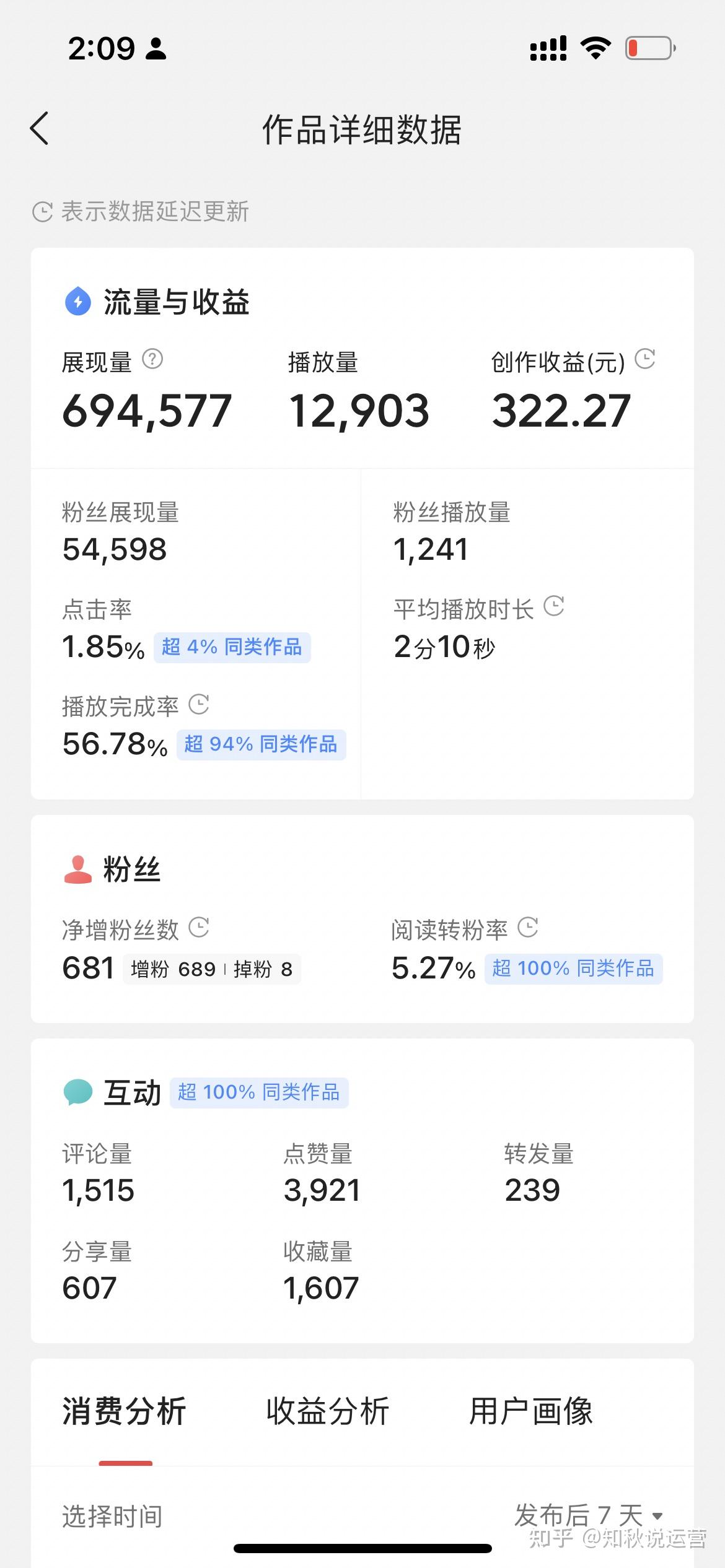725x1568 pixels.
Task: Open the help icon next to 展现量
Action: [x=152, y=359]
